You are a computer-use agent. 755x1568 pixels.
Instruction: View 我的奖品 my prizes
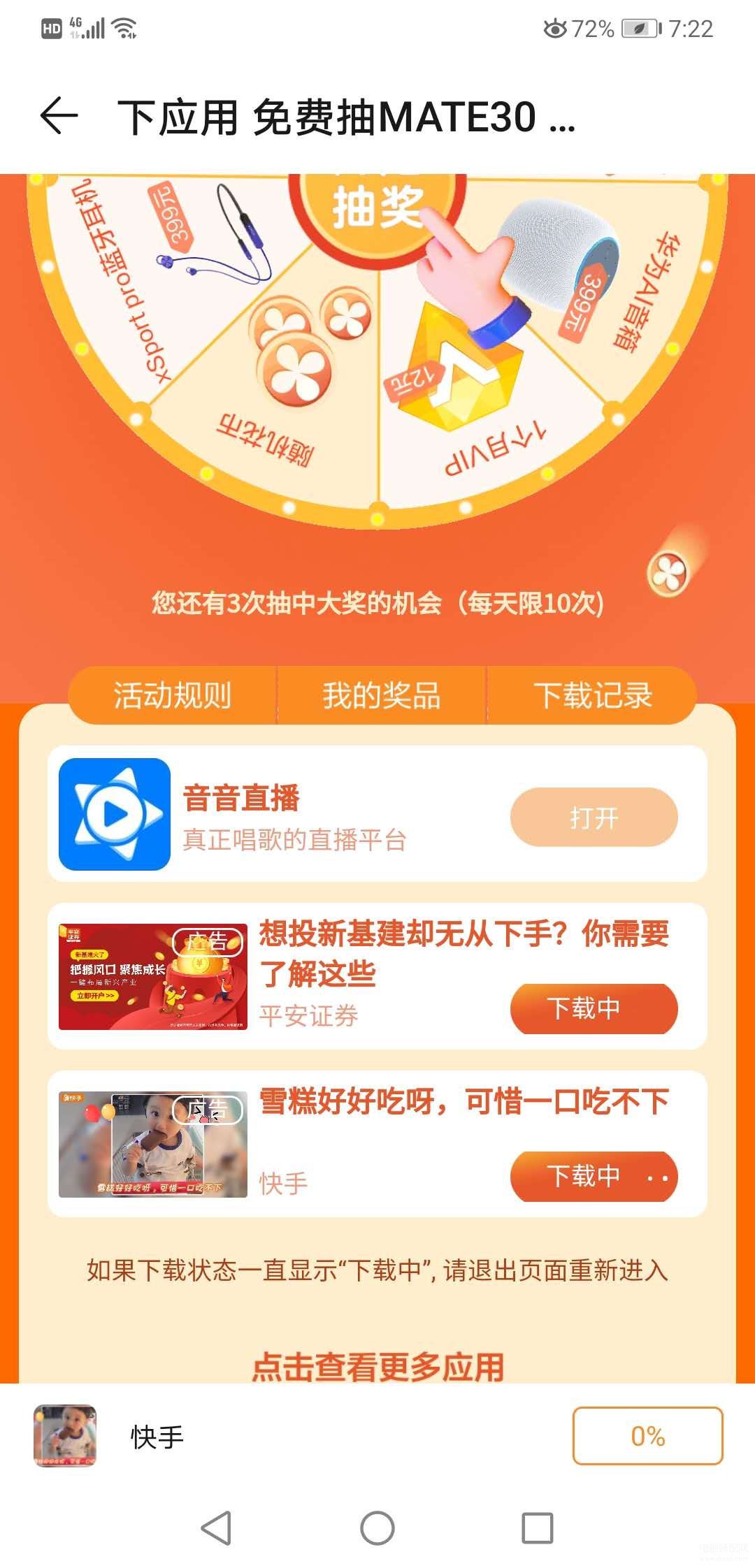click(382, 695)
